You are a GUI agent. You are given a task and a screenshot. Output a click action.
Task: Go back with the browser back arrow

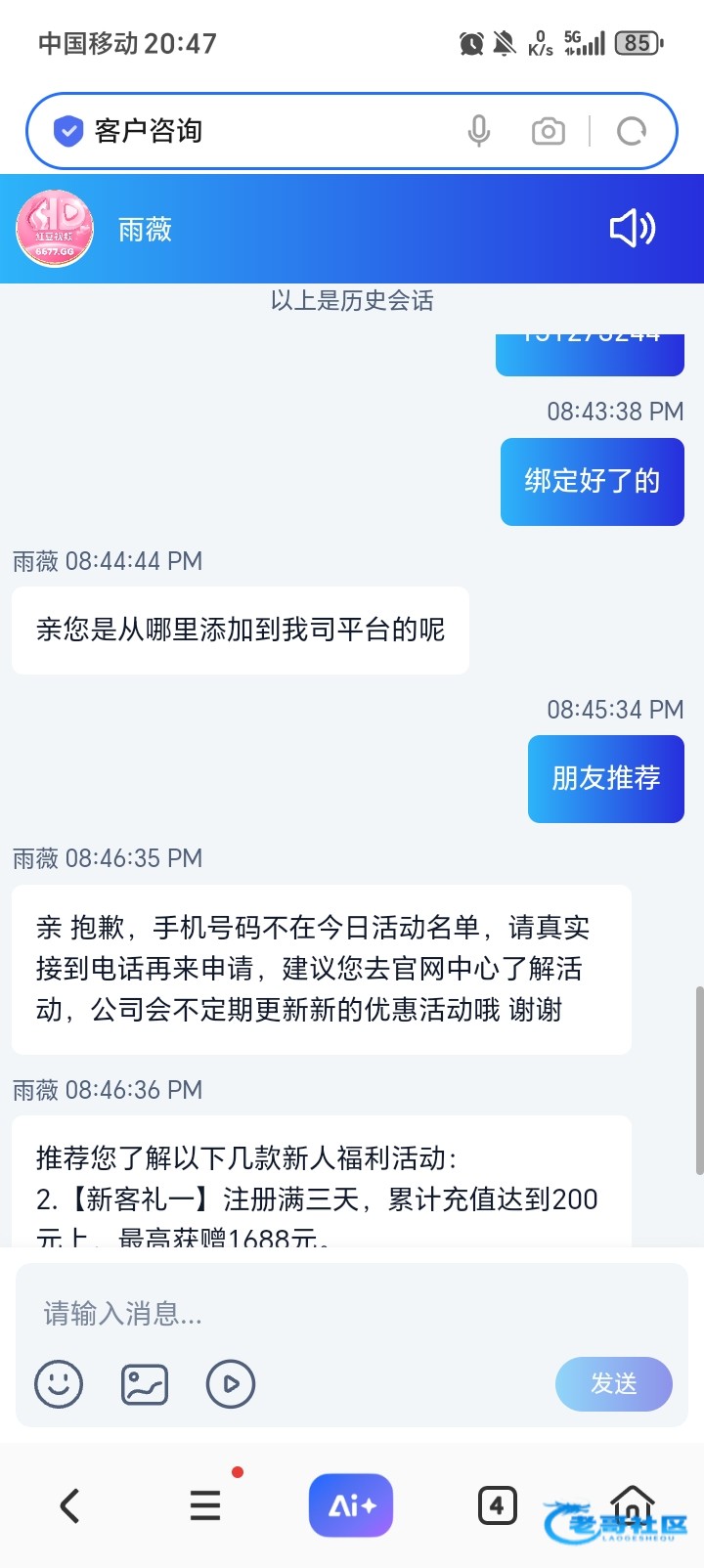[x=69, y=1505]
